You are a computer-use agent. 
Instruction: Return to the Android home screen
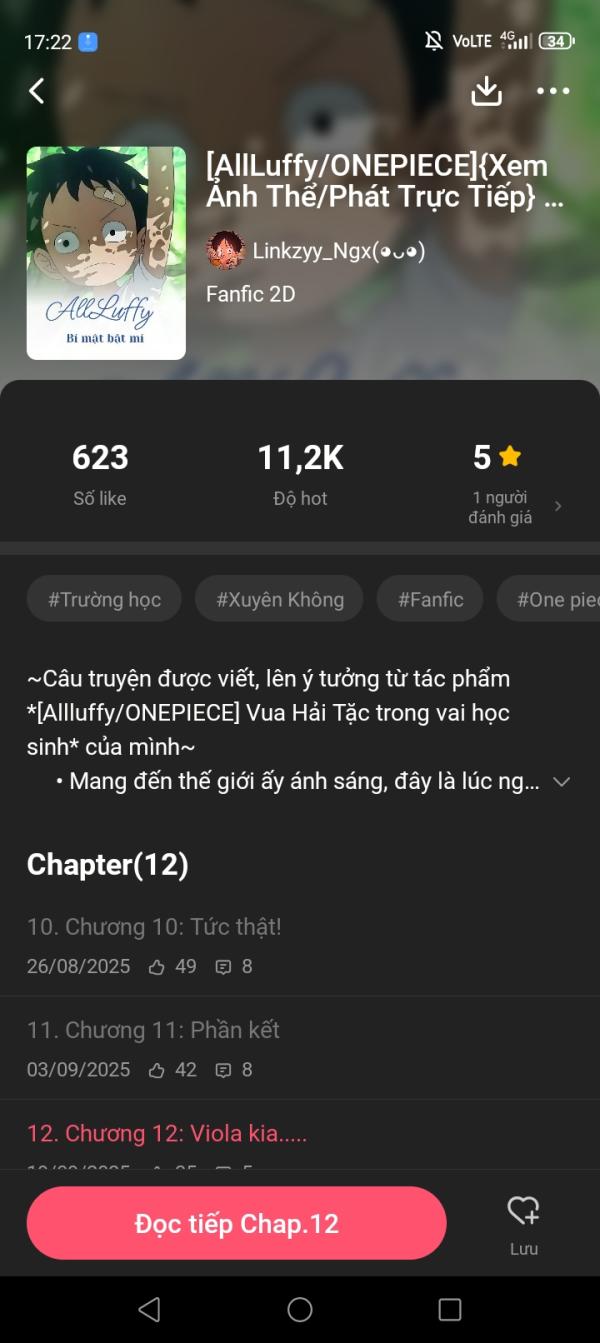click(x=300, y=1309)
